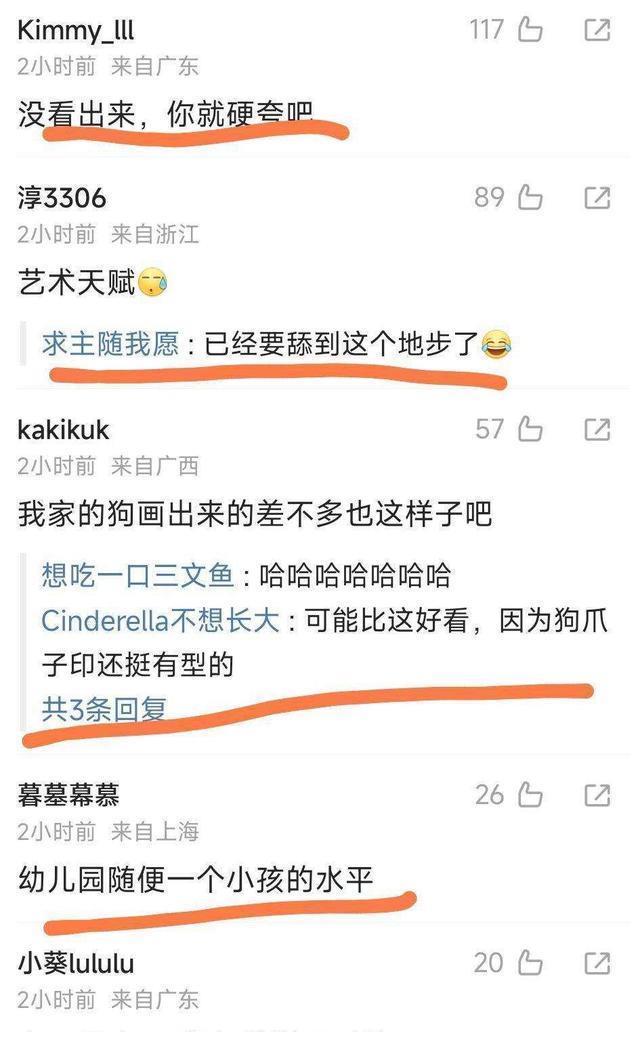Screen dimensions: 640x1042
Task: Share 暮墓幕慕's comment
Action: pos(597,795)
